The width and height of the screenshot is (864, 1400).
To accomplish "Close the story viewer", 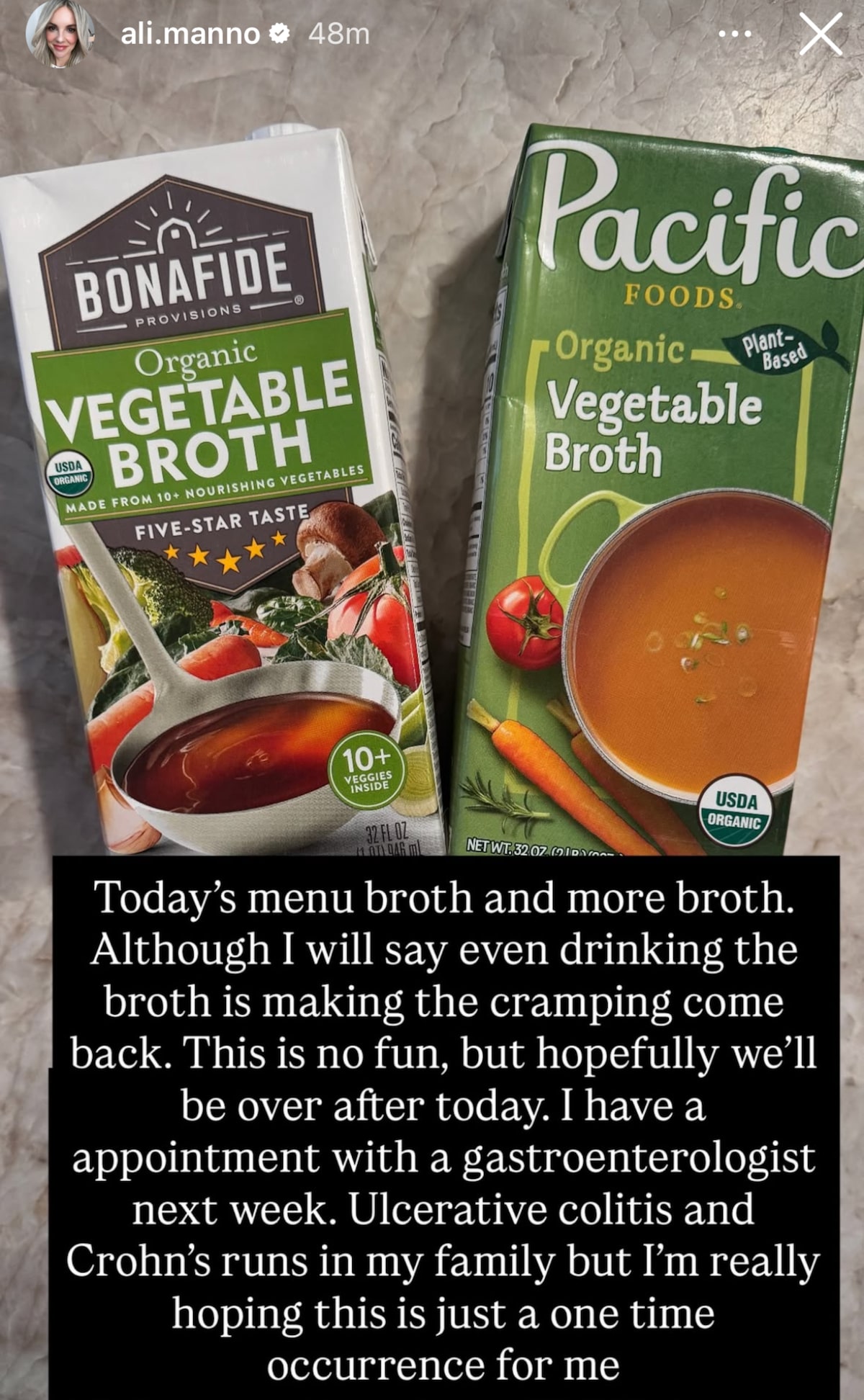I will (821, 34).
